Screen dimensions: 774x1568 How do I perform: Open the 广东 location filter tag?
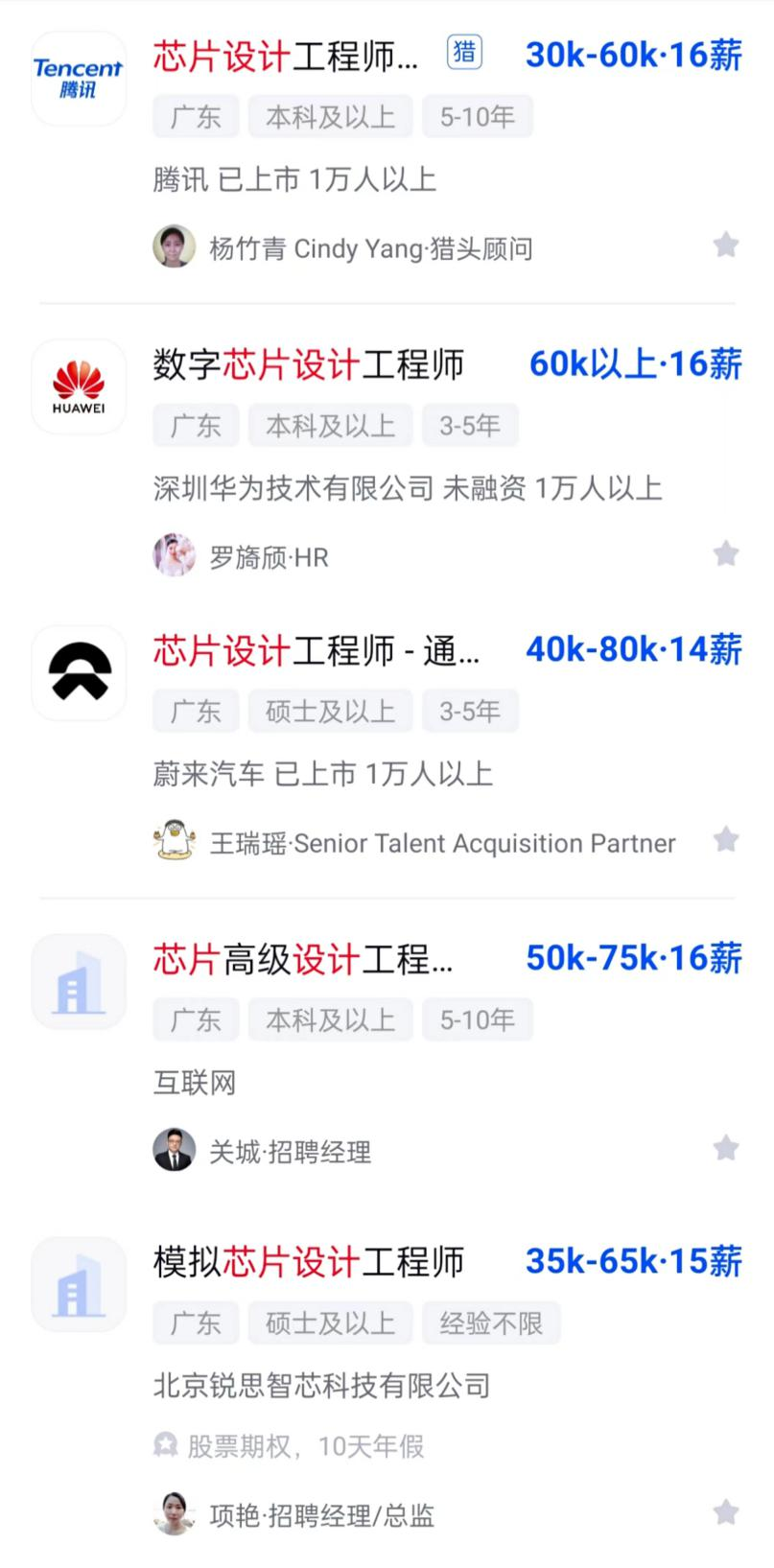tap(195, 116)
